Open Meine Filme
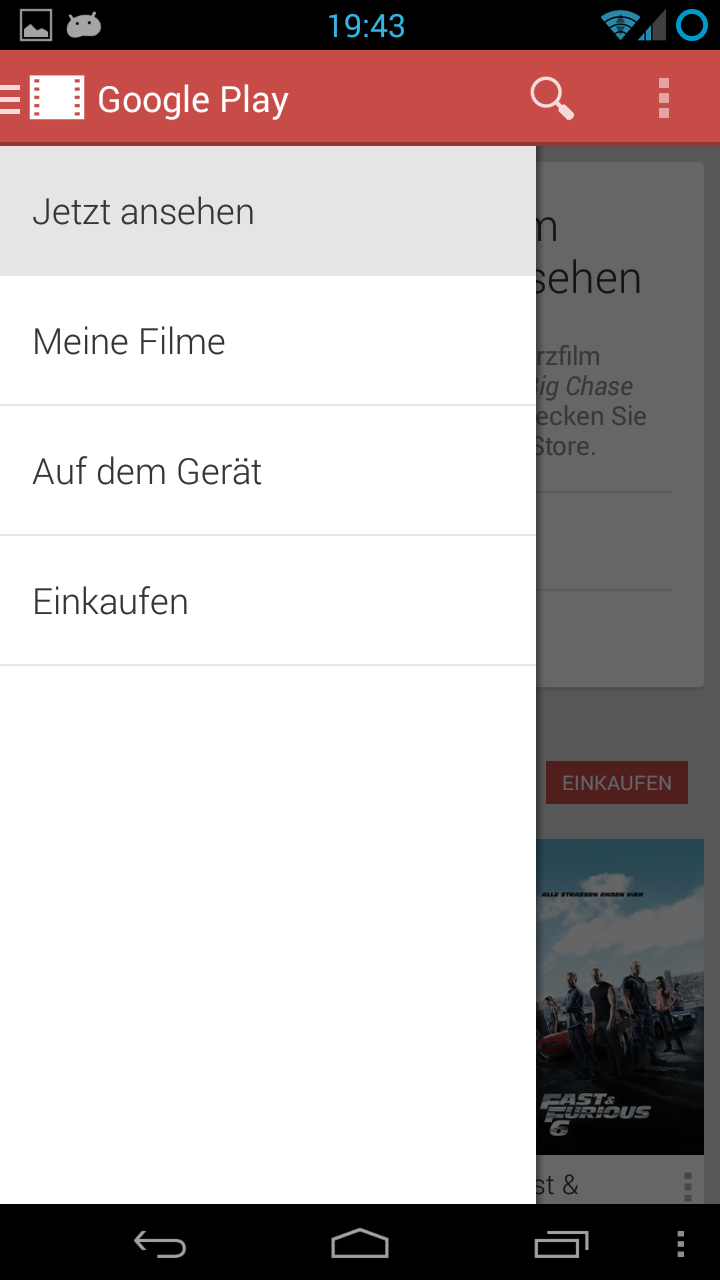 (x=267, y=342)
